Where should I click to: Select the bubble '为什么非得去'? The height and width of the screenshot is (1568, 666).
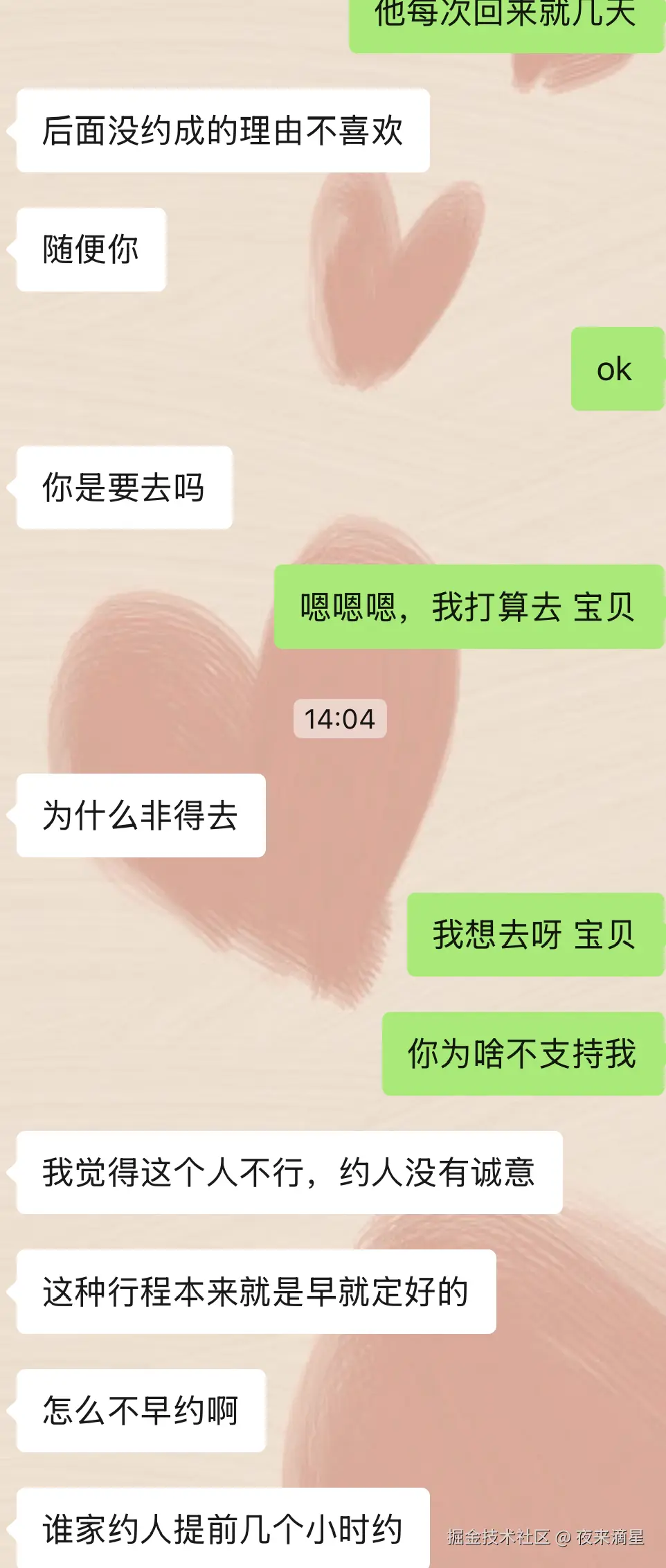click(138, 816)
